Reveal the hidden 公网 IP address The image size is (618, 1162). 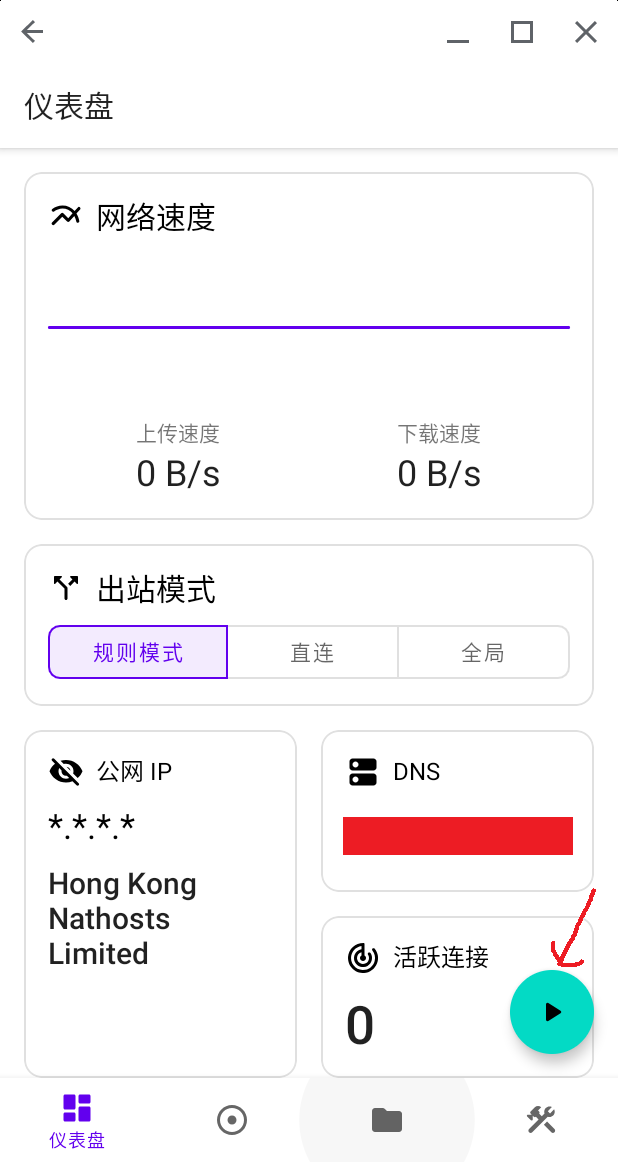point(66,772)
